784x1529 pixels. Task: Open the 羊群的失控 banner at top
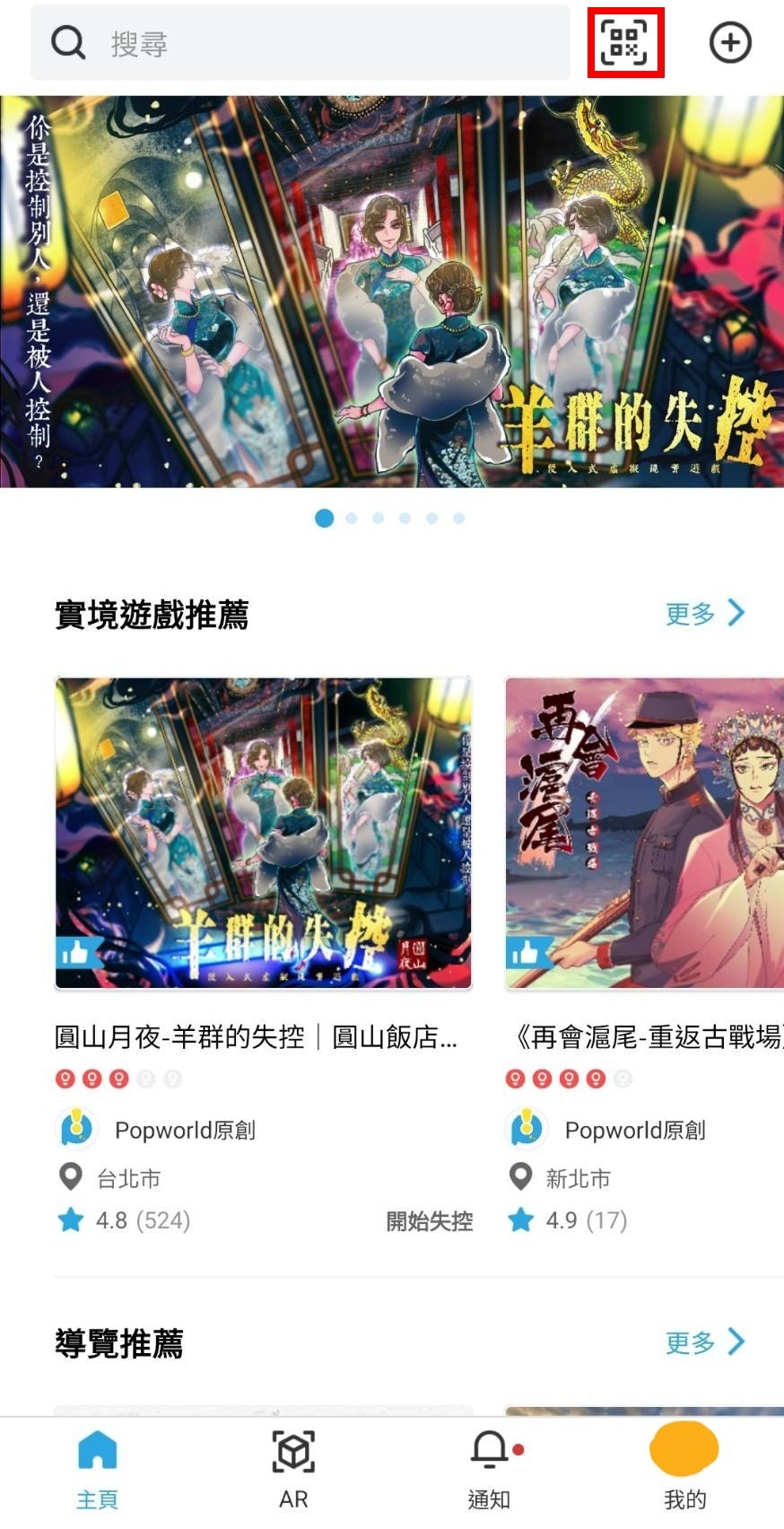(x=392, y=292)
